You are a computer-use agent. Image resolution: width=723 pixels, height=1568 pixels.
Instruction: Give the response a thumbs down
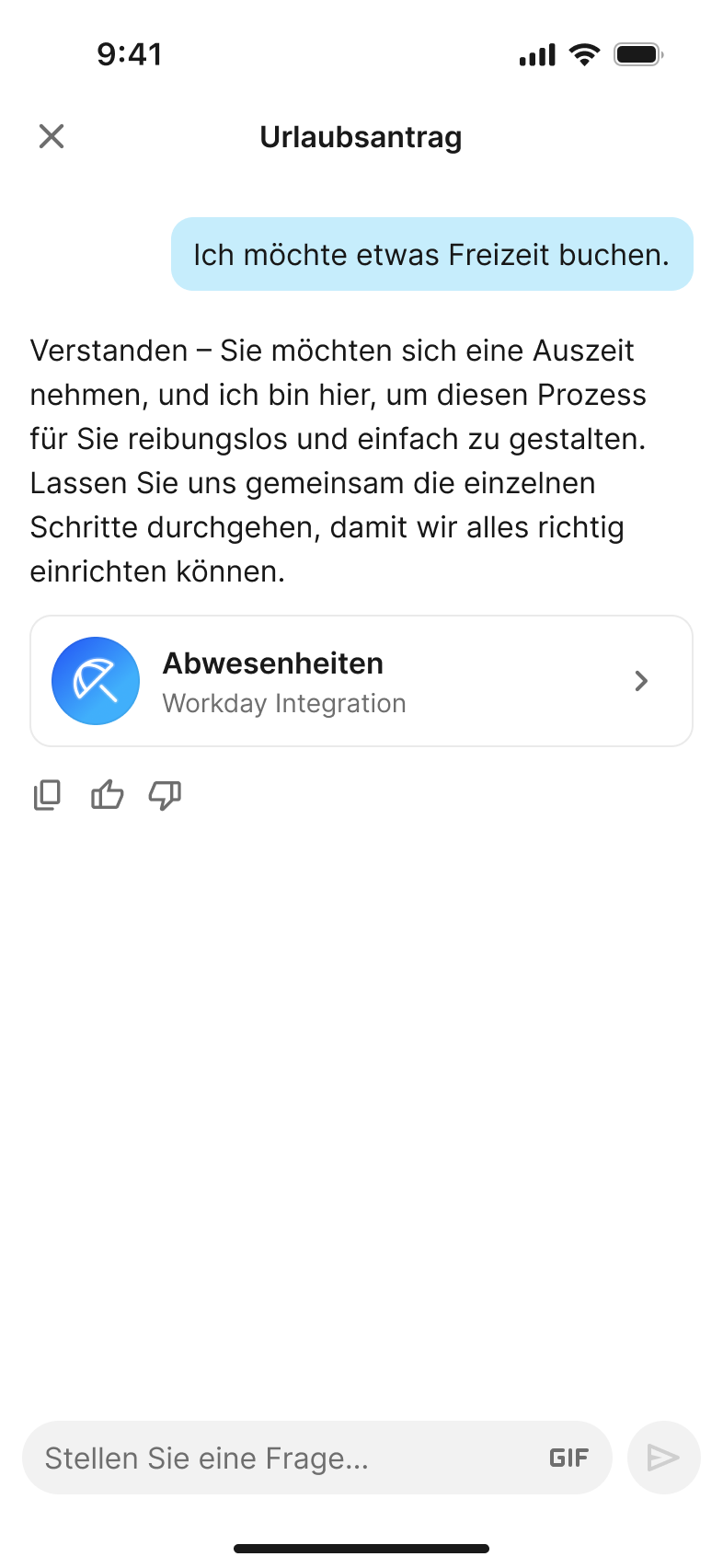point(166,794)
